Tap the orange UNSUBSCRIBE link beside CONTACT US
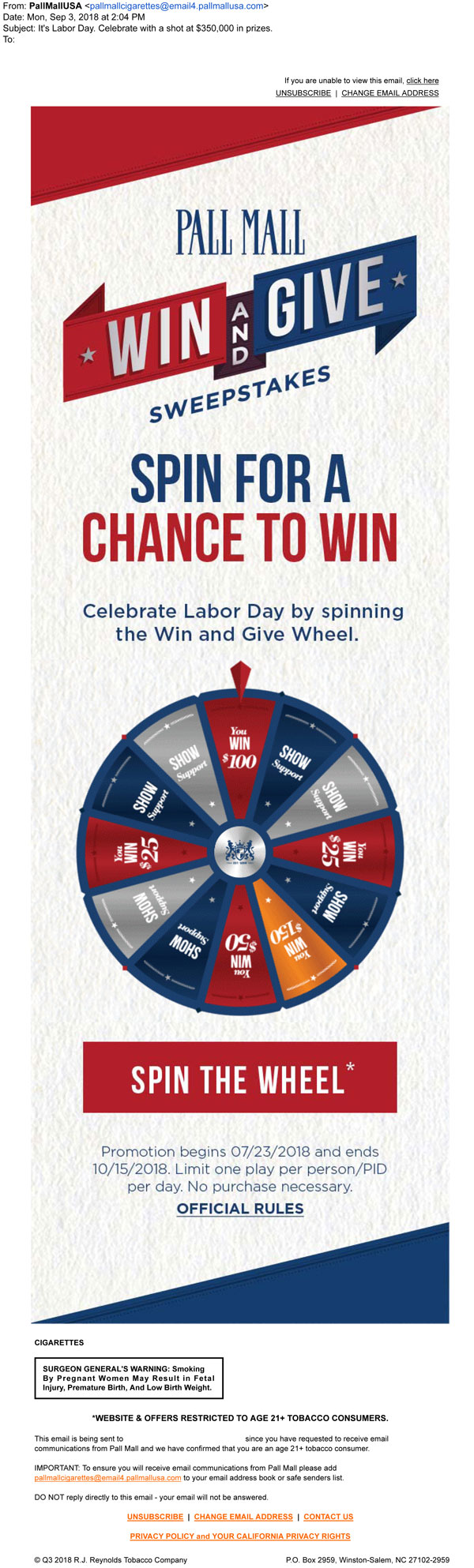 [155, 1517]
